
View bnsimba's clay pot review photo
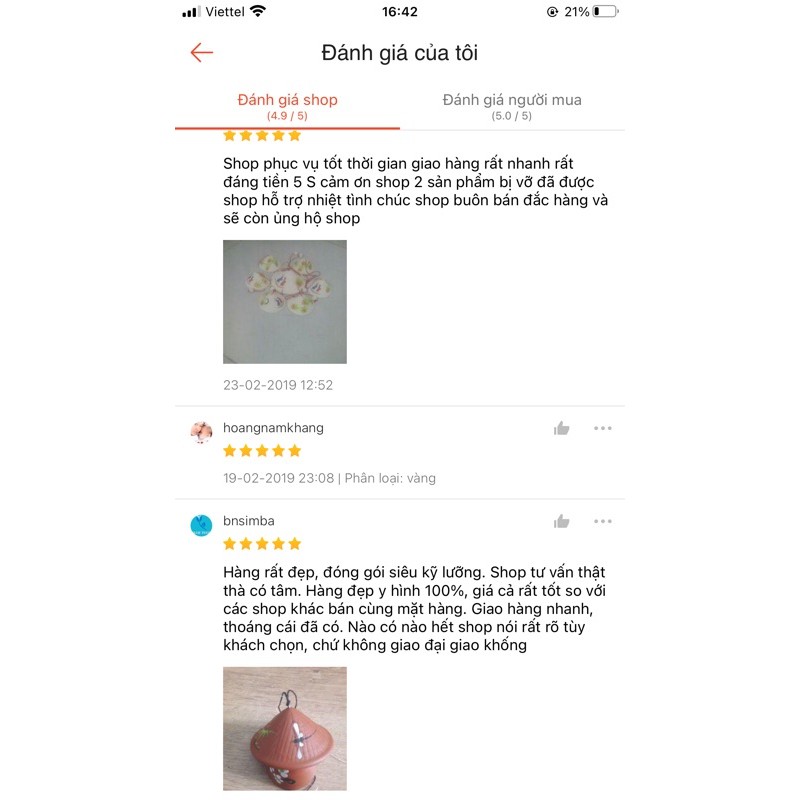(x=284, y=727)
